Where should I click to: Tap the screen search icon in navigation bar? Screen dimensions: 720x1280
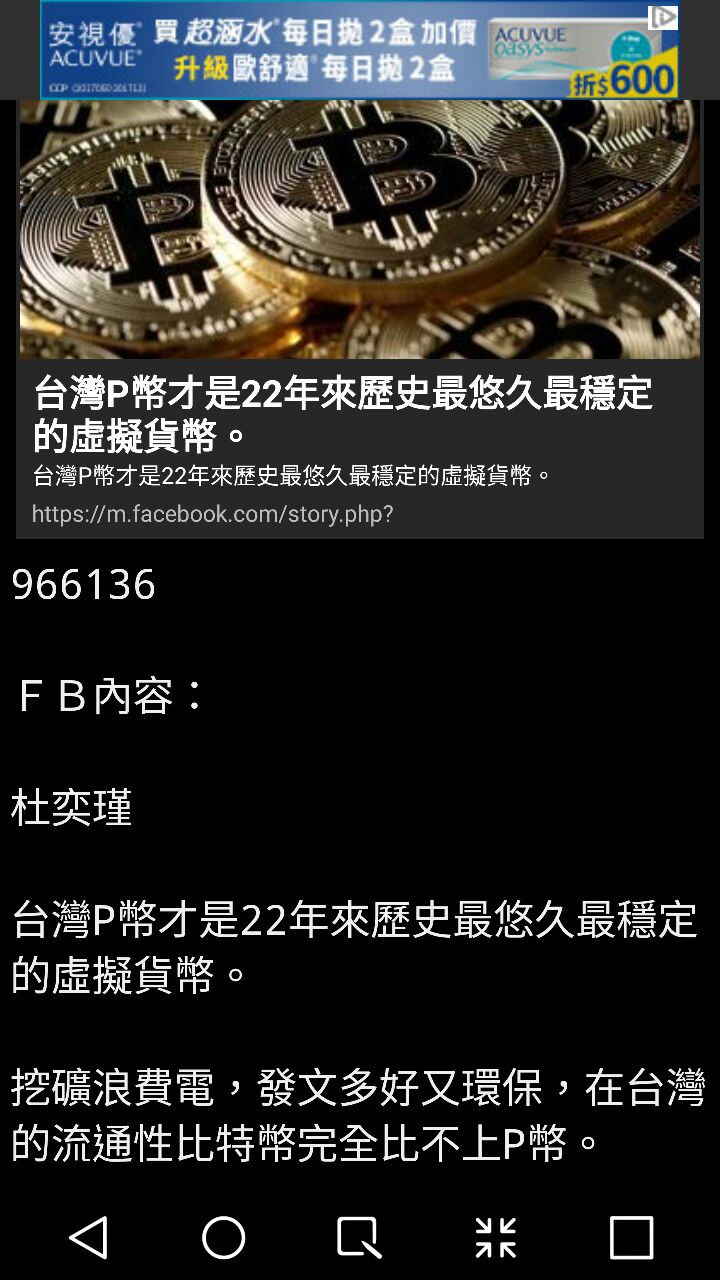coord(358,1238)
